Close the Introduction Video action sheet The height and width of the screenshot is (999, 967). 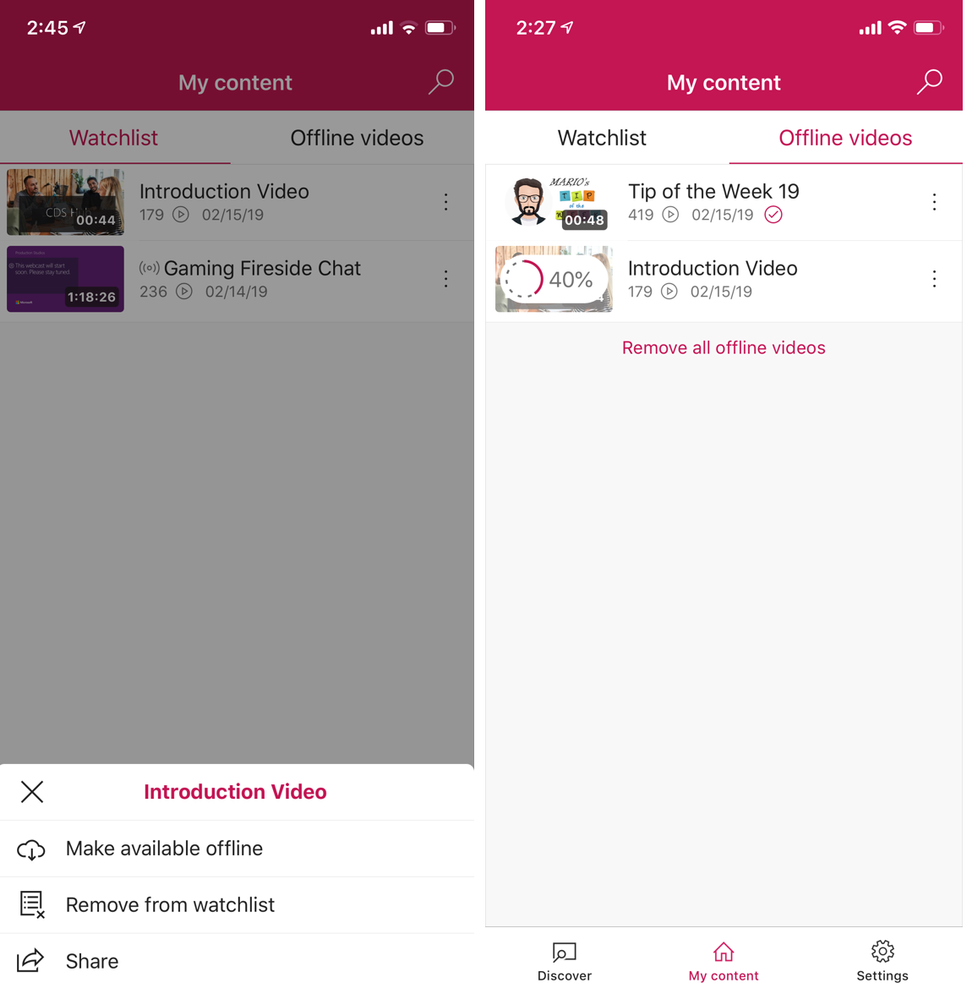(x=32, y=792)
